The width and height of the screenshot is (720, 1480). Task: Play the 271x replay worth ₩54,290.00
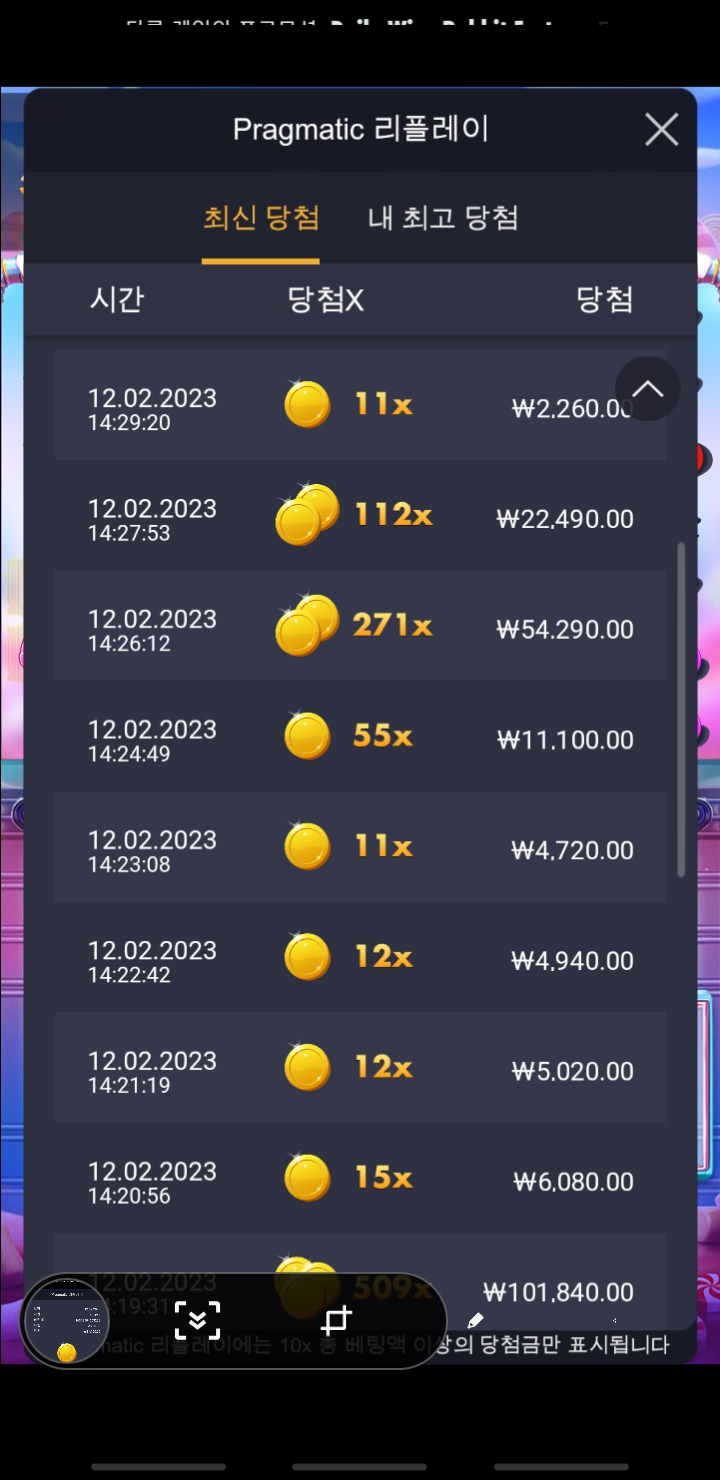coord(360,626)
